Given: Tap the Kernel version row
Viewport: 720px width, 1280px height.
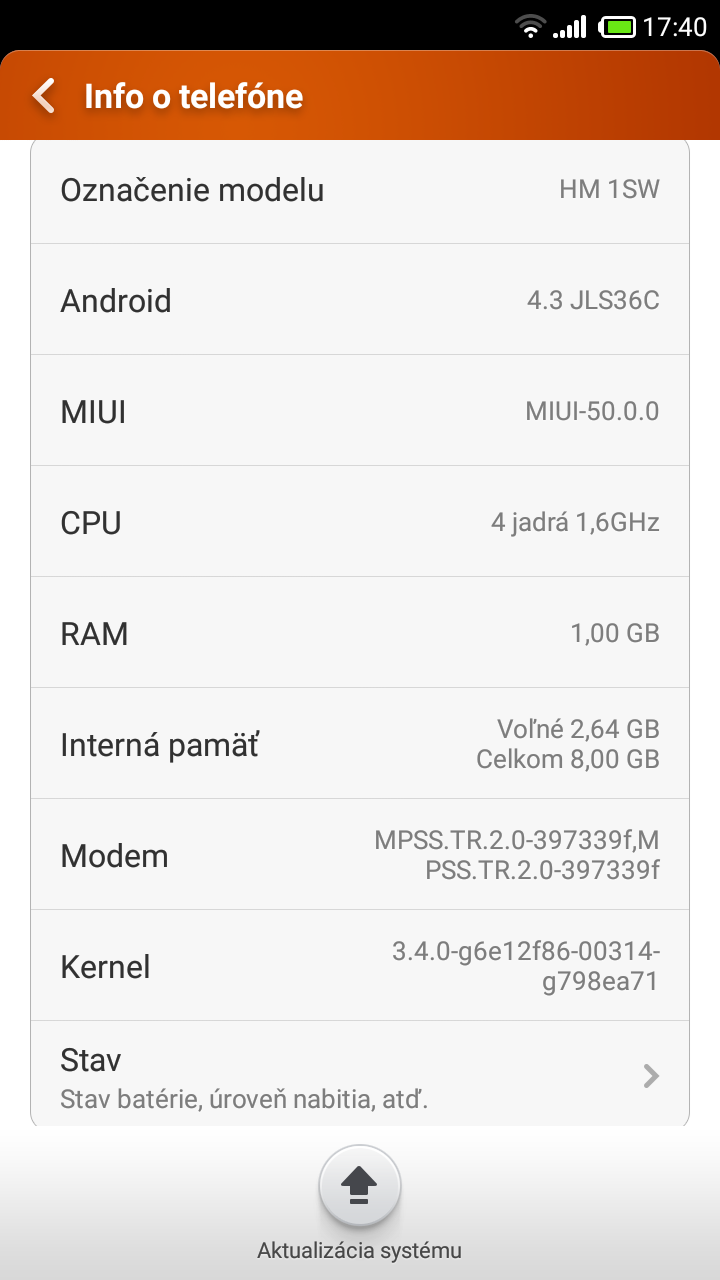Looking at the screenshot, I should tap(360, 966).
